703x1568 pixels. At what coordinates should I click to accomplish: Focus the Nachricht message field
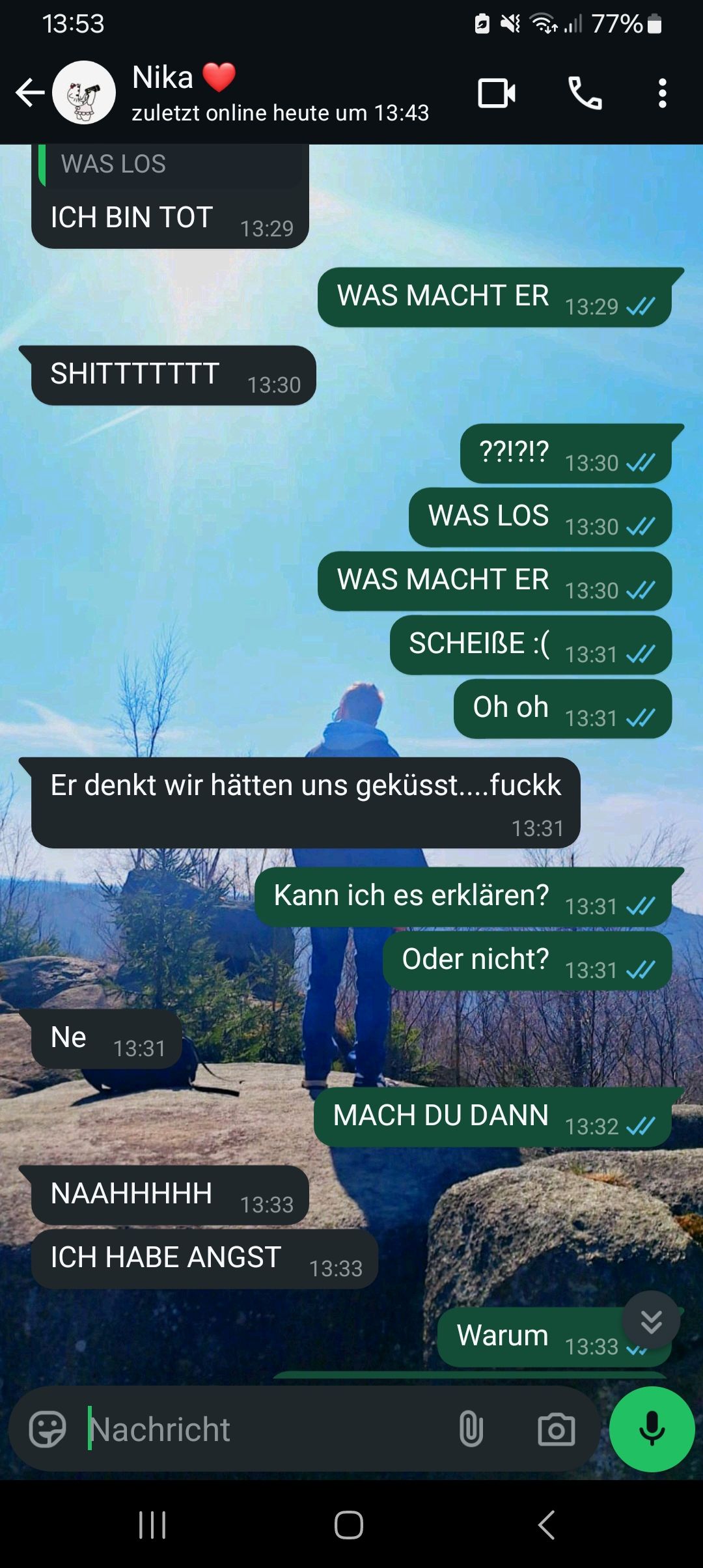click(x=260, y=1430)
